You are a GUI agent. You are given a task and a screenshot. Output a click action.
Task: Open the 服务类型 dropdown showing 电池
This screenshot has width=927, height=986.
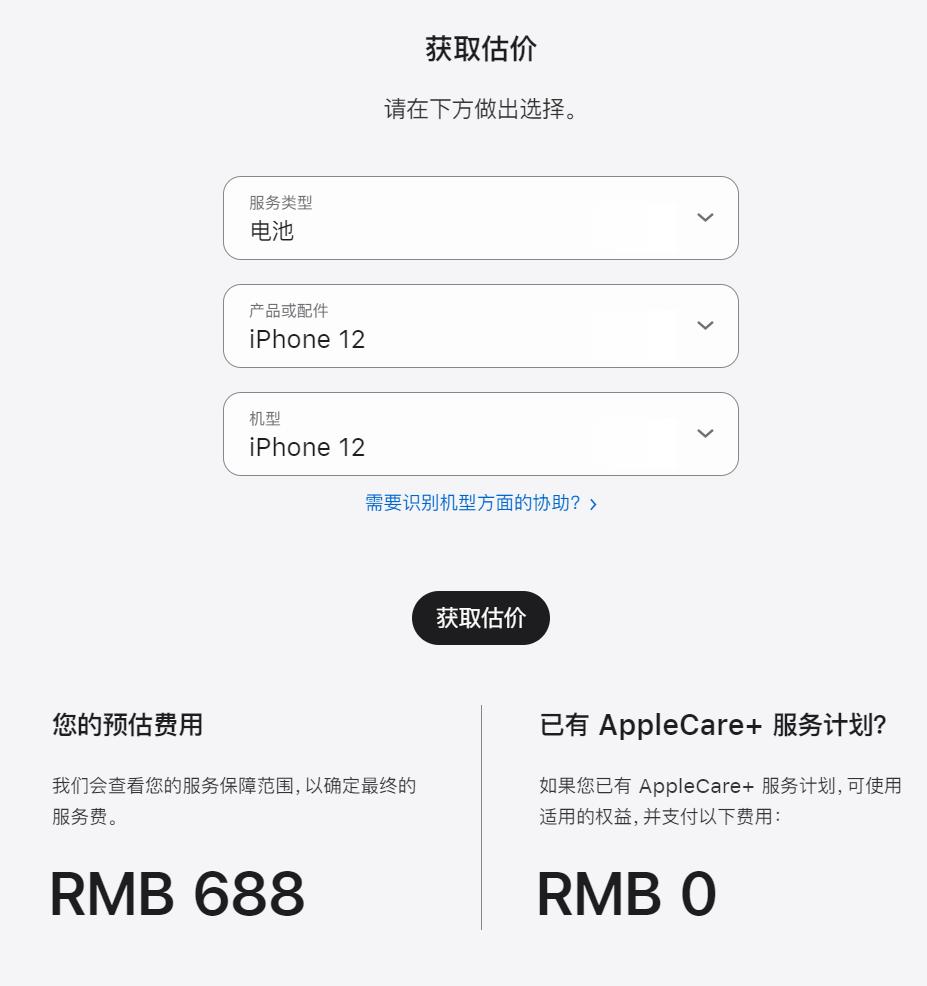[480, 217]
